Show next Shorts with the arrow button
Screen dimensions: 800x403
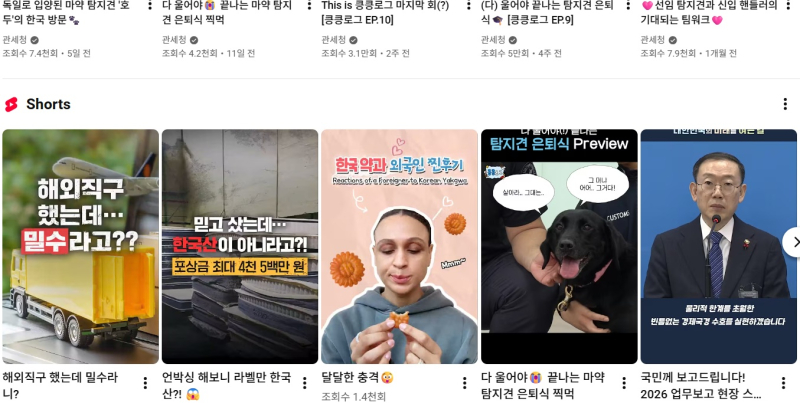[791, 242]
